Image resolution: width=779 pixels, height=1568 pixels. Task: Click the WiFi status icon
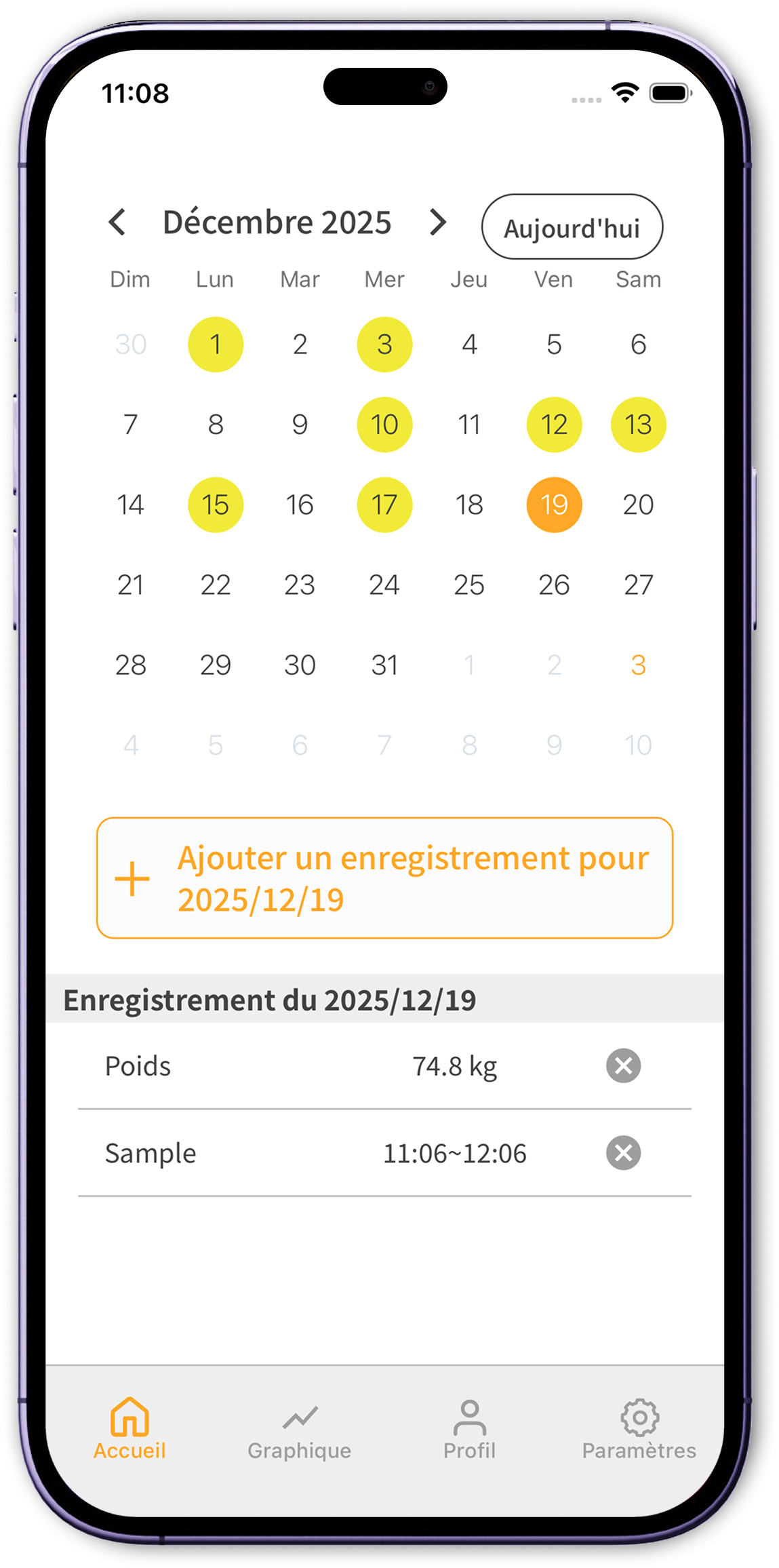[x=624, y=90]
